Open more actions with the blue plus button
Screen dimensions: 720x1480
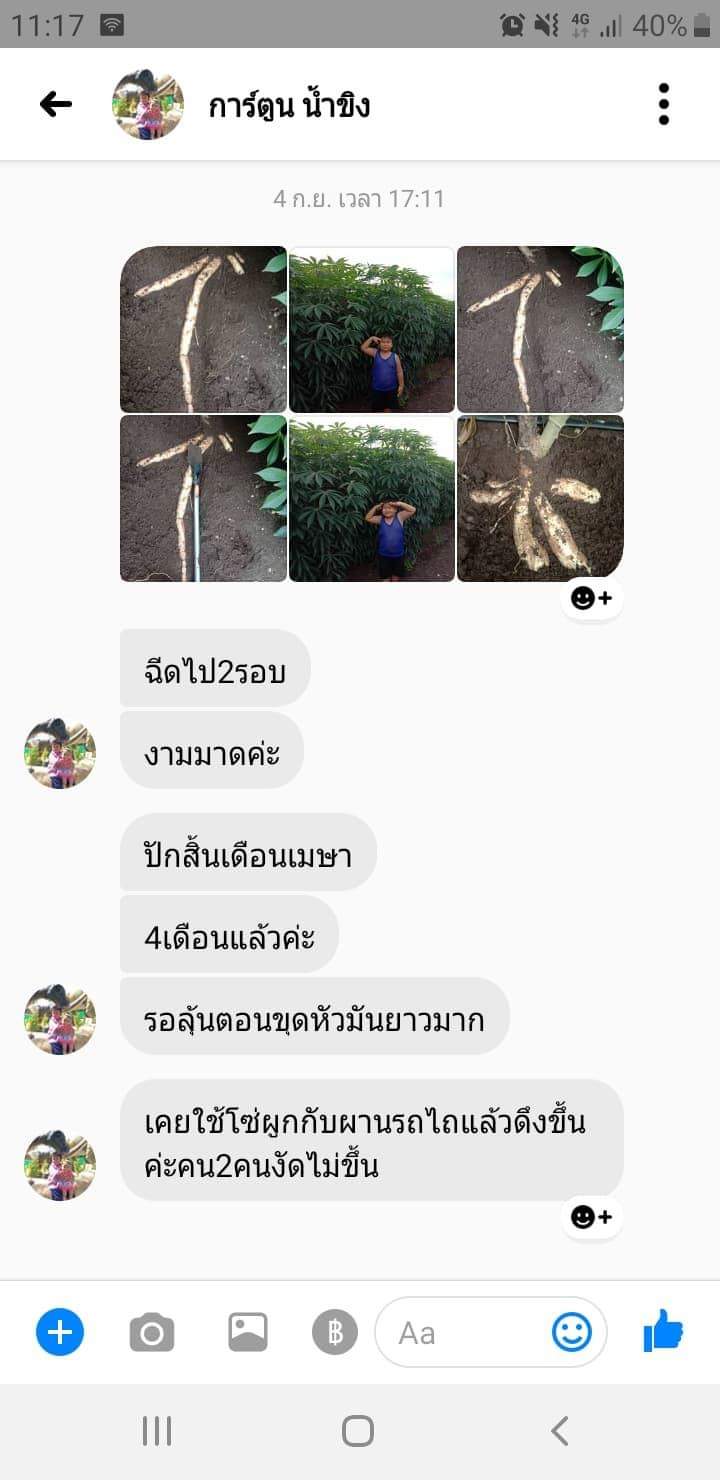60,1332
